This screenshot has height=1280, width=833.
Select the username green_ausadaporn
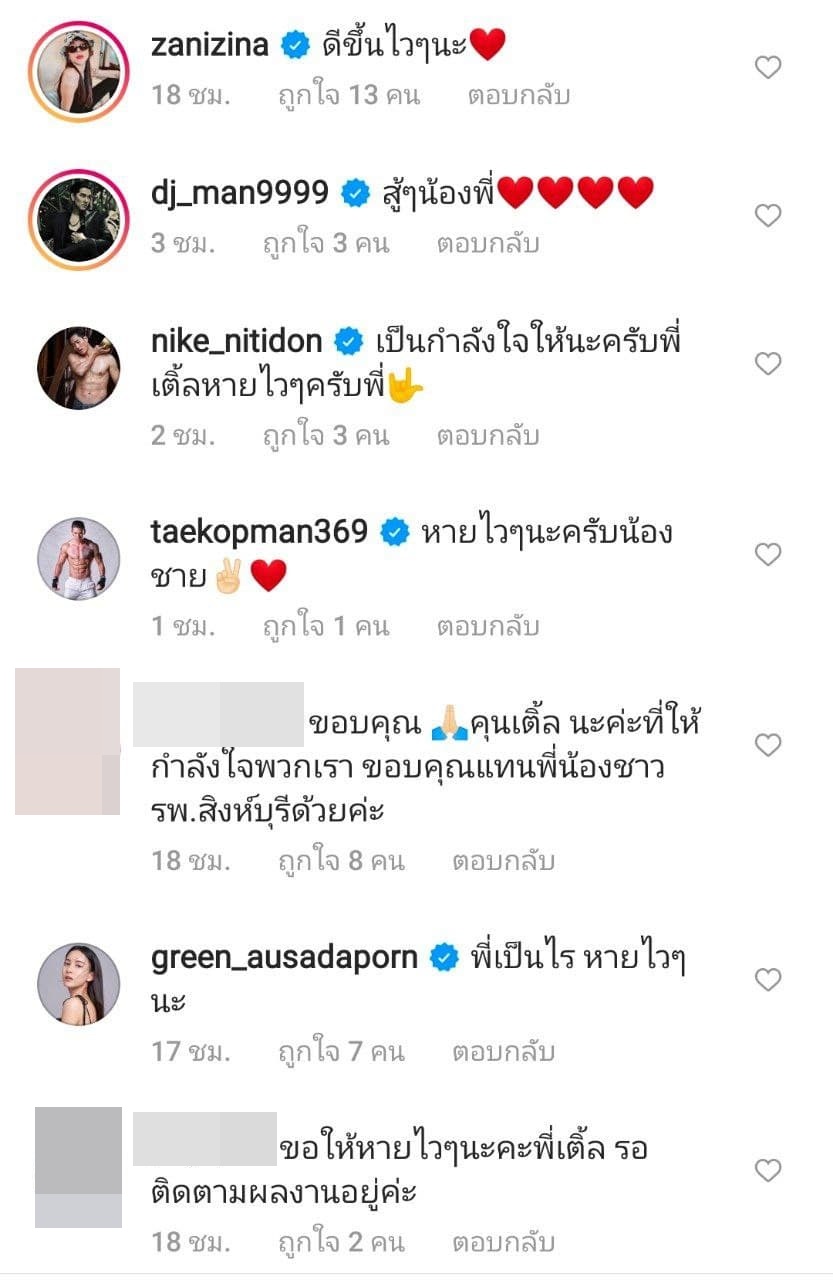pyautogui.click(x=285, y=957)
